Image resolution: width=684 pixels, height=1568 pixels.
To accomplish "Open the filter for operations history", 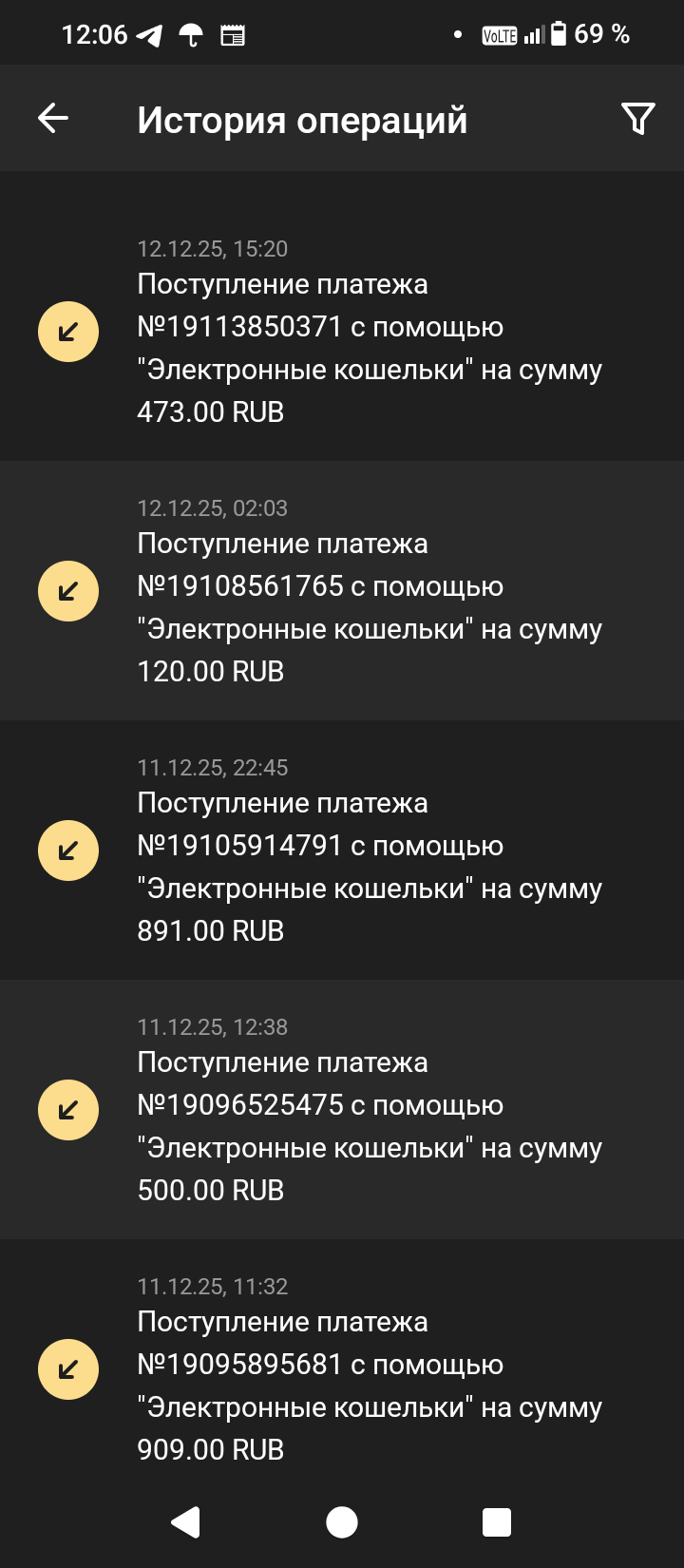I will coord(637,119).
